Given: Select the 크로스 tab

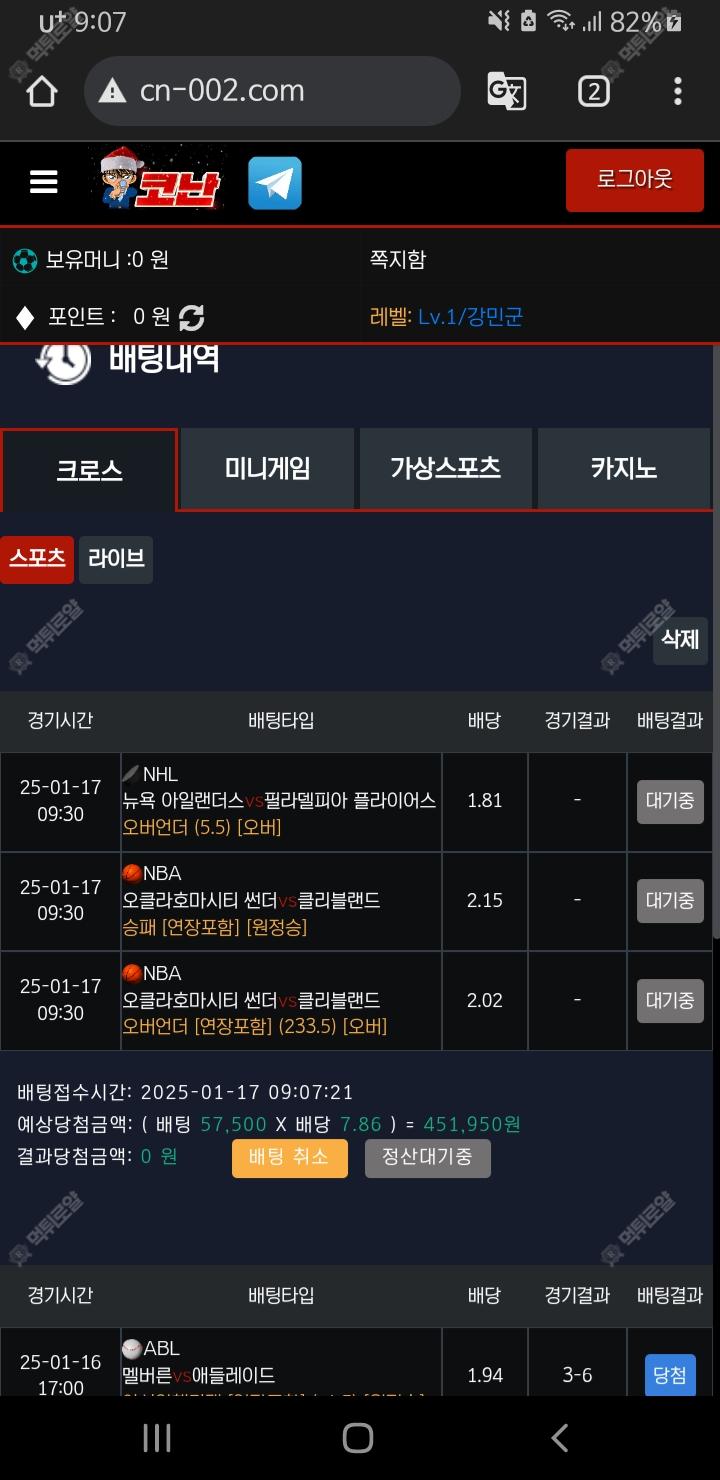Looking at the screenshot, I should 89,470.
